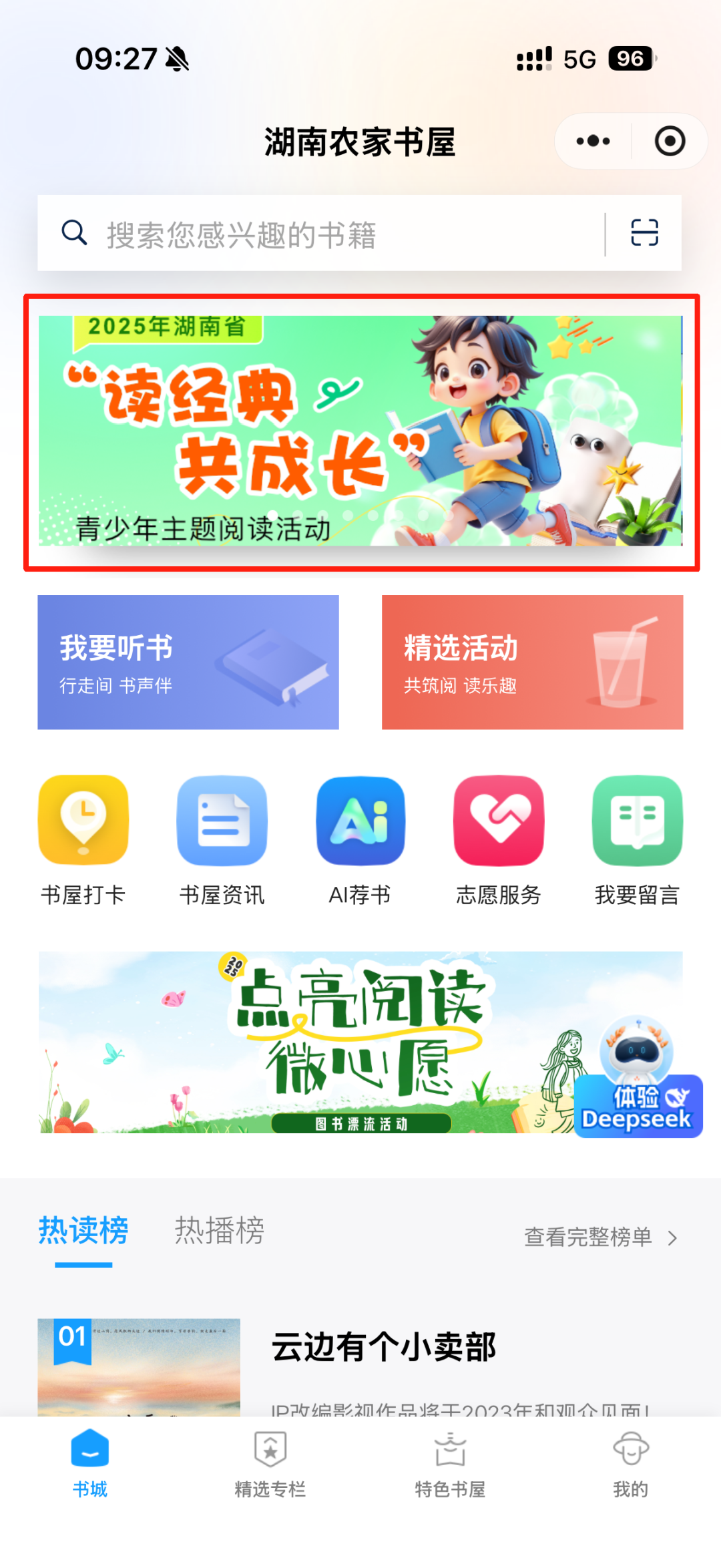Select the 热读榜 tab
The width and height of the screenshot is (721, 1568).
coord(83,1230)
